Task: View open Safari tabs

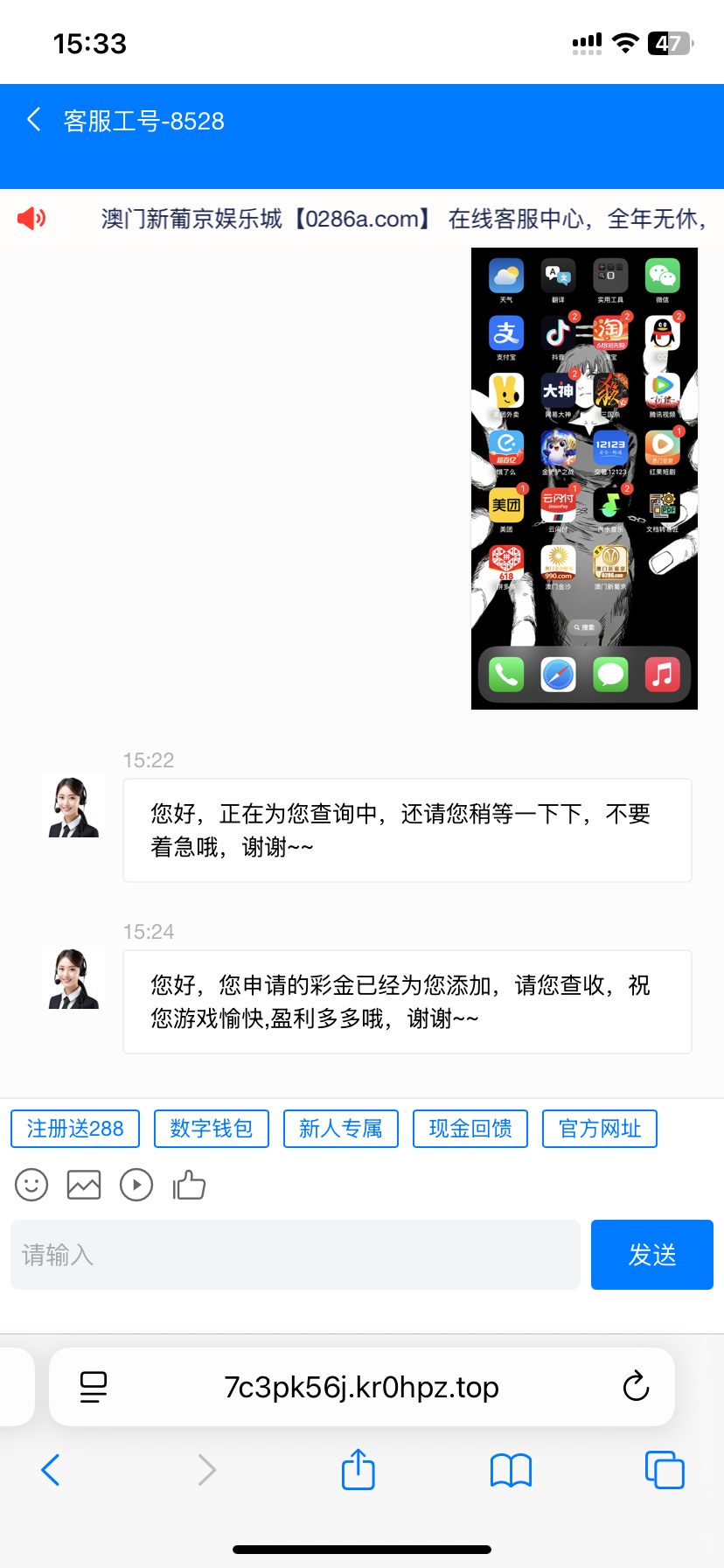Action: tap(665, 1470)
